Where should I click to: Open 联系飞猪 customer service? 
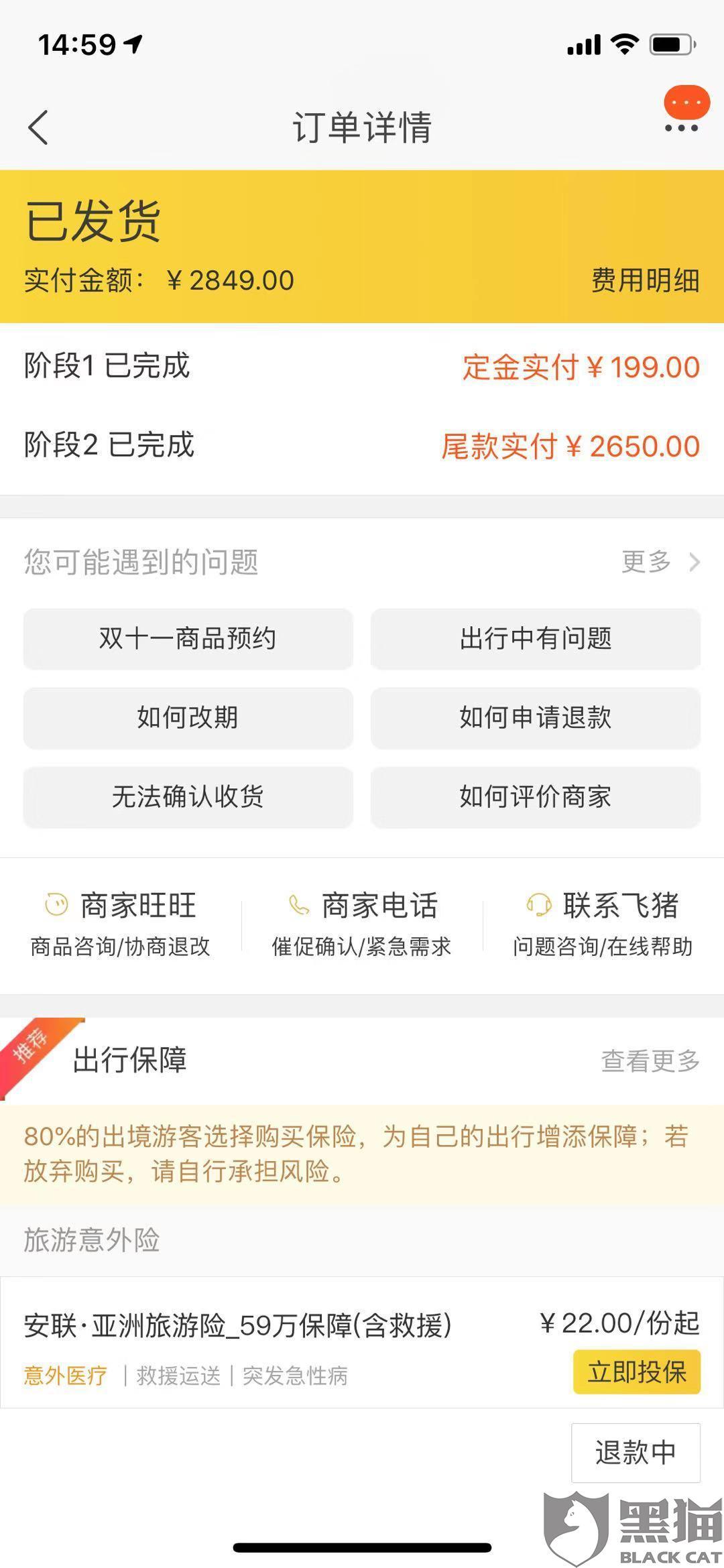[603, 924]
